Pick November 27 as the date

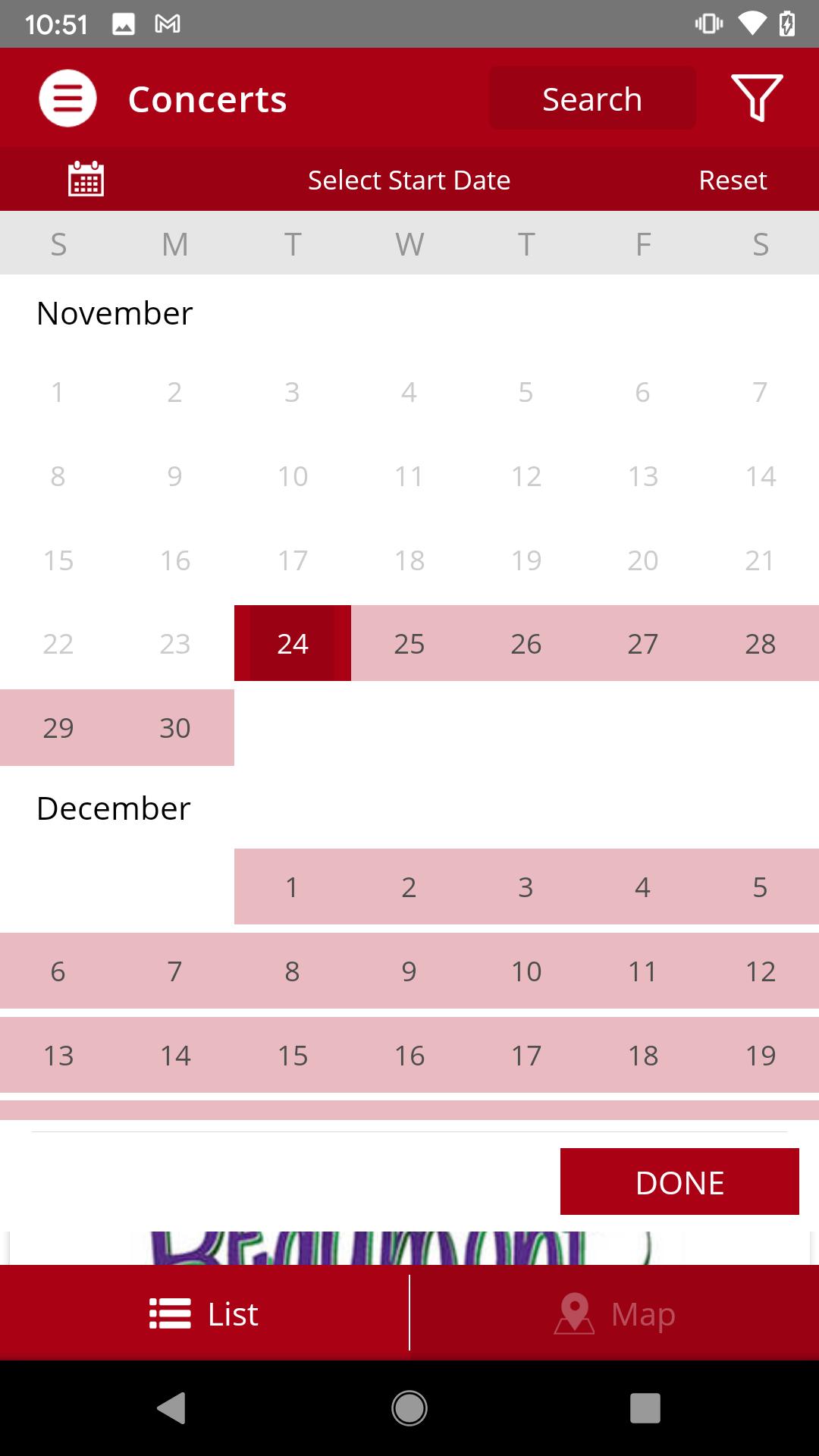point(643,643)
